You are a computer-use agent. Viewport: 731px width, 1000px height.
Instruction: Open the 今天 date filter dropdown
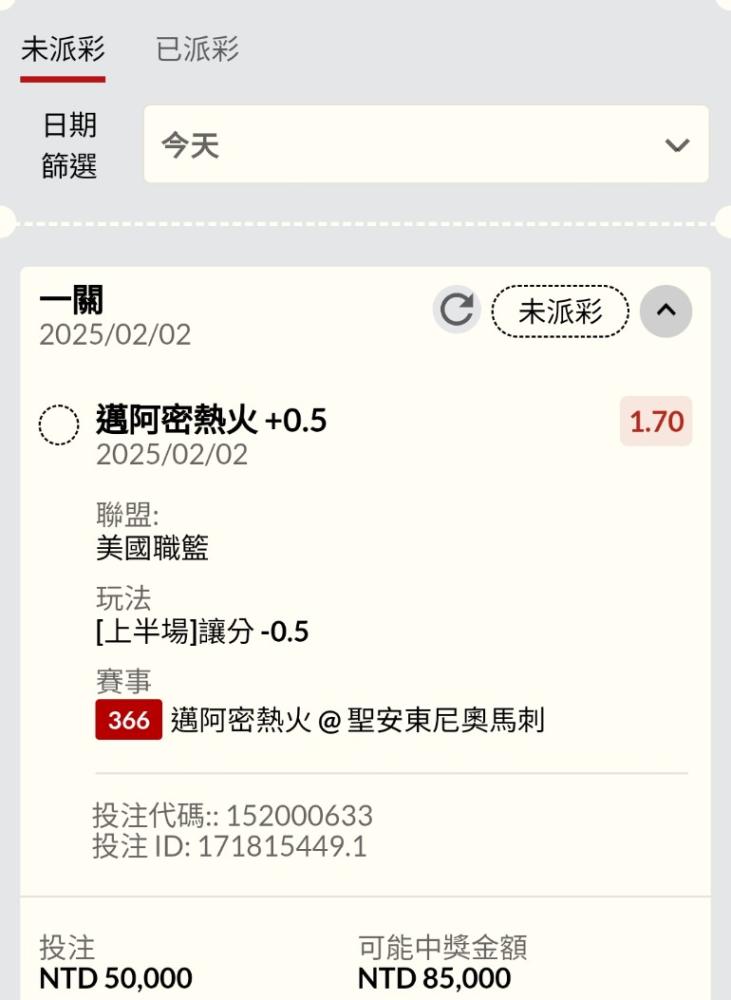(x=426, y=144)
